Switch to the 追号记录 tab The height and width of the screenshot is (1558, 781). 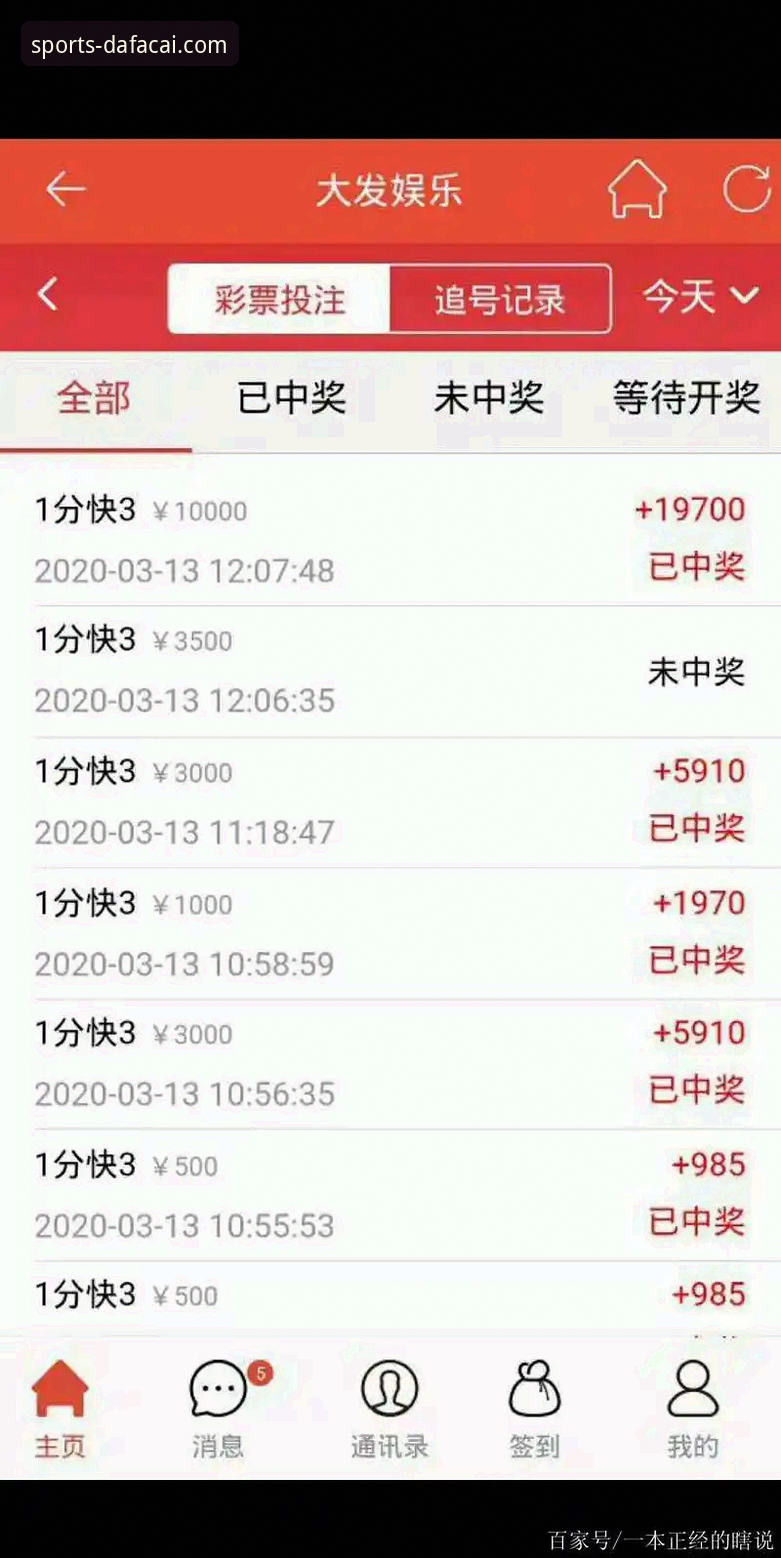pyautogui.click(x=500, y=298)
